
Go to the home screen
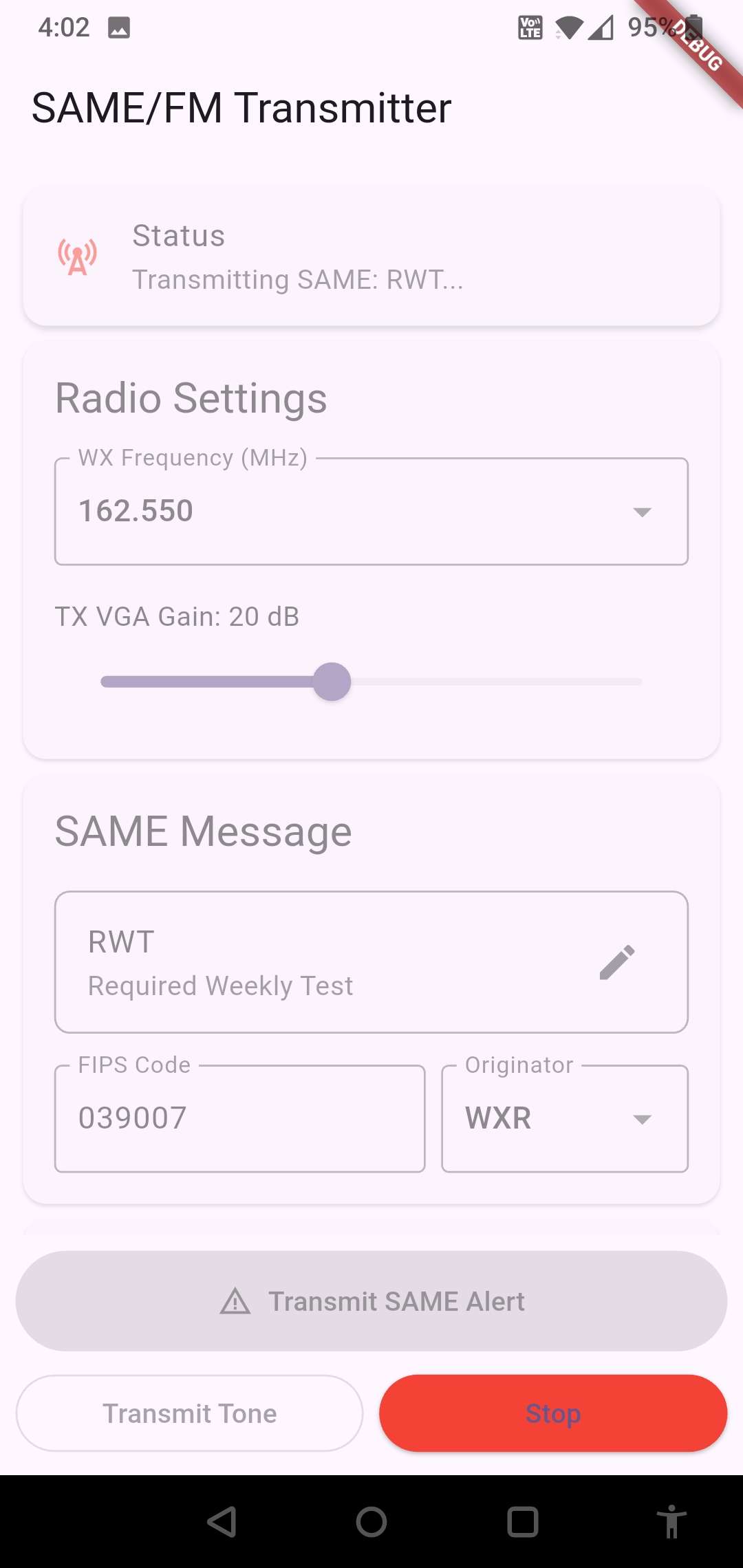(x=371, y=1521)
